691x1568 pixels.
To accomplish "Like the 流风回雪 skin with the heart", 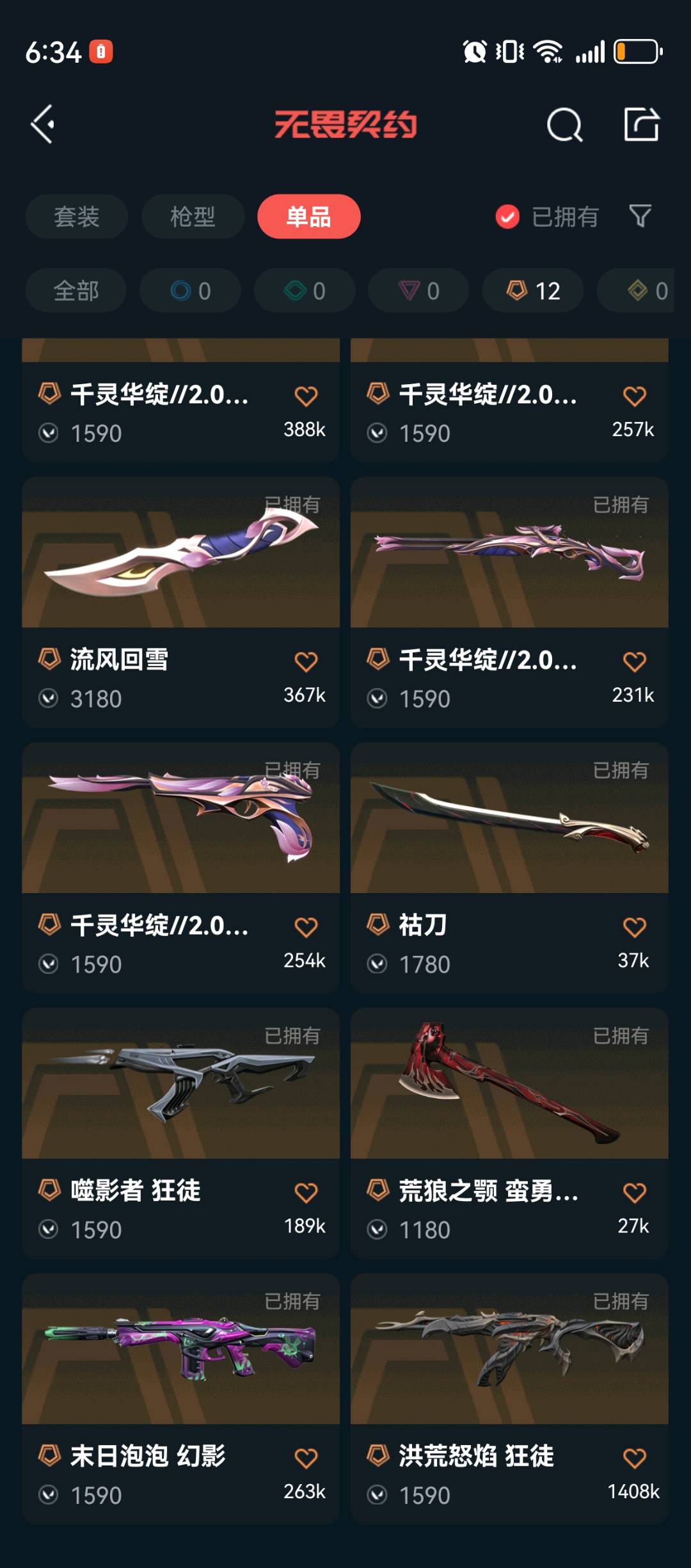I will tap(306, 662).
